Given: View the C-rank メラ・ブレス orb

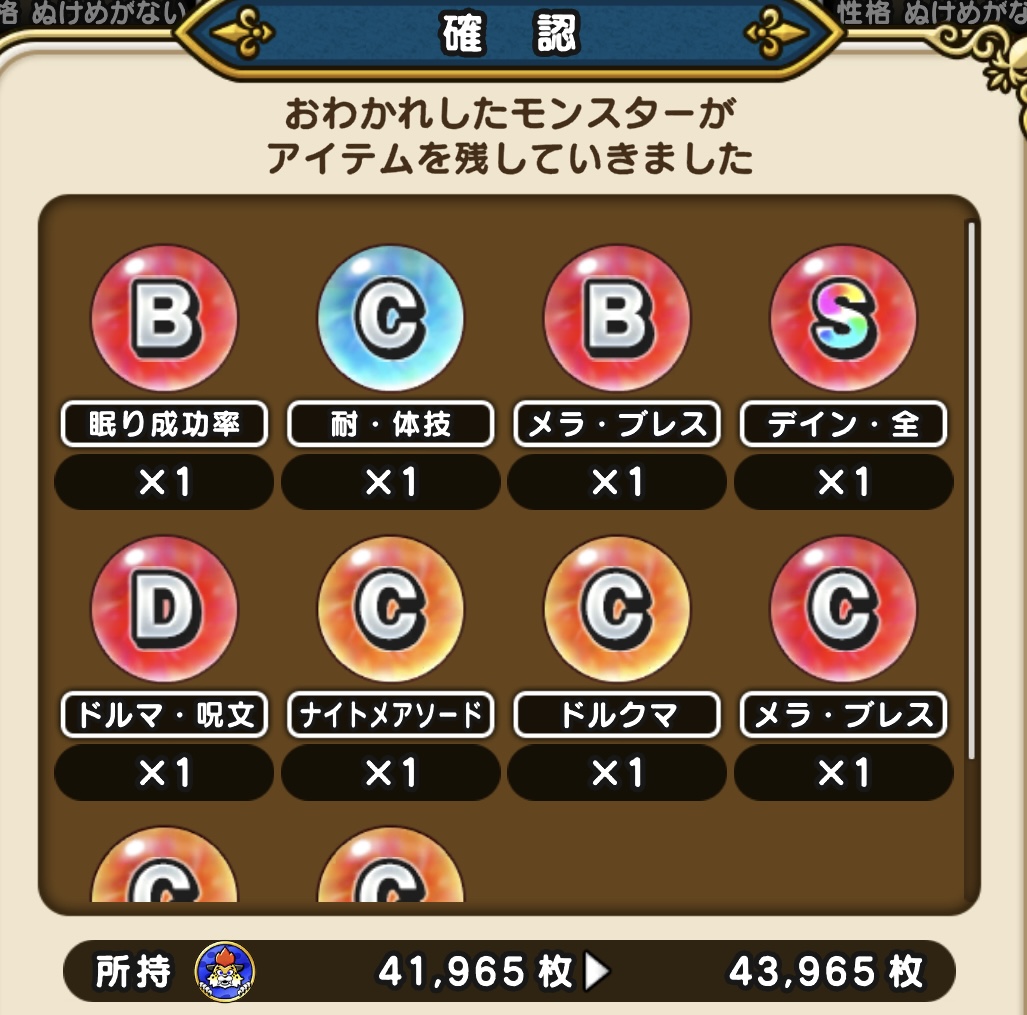Looking at the screenshot, I should (843, 609).
